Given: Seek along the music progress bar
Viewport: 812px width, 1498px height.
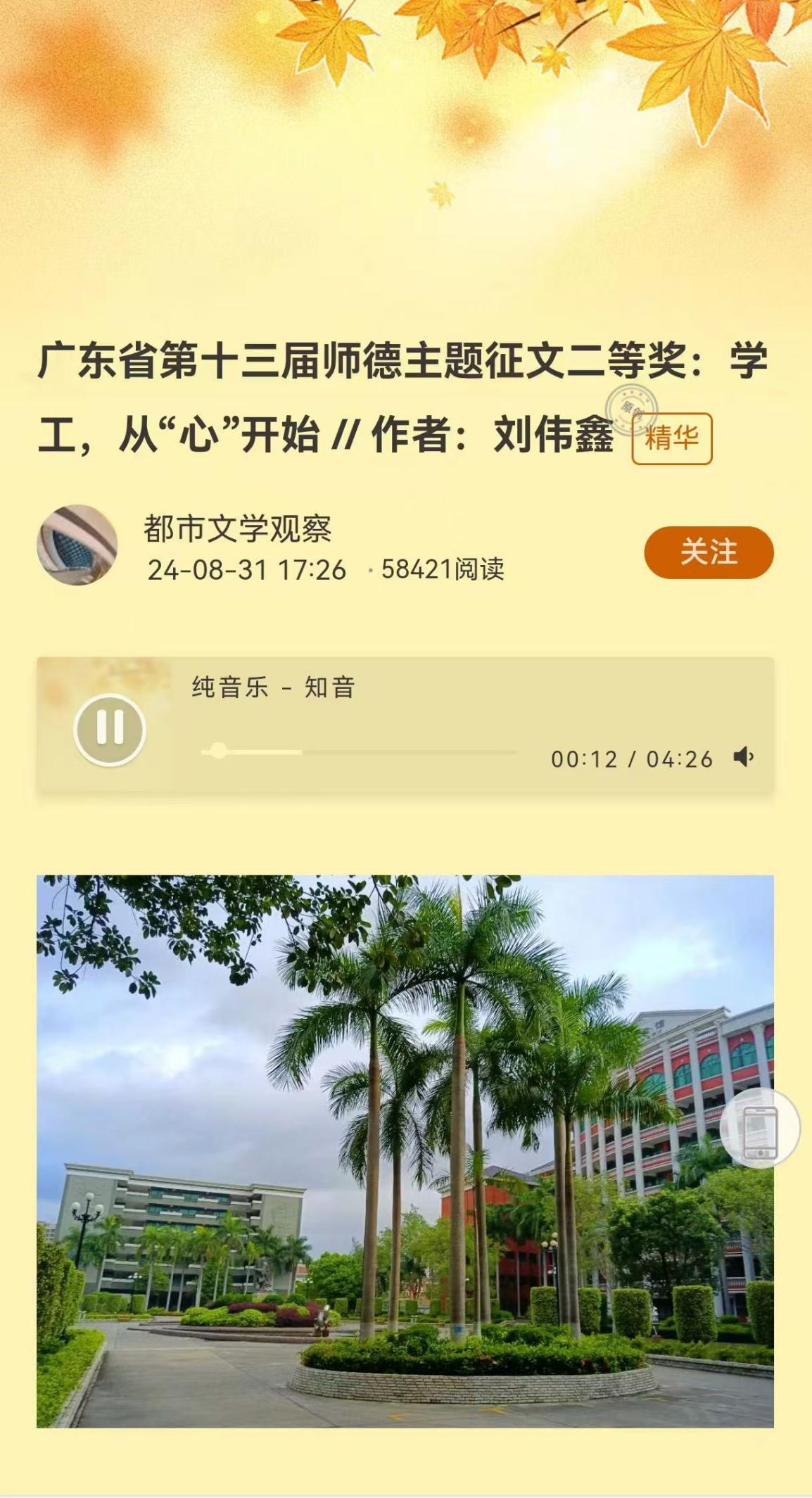Looking at the screenshot, I should tap(359, 752).
